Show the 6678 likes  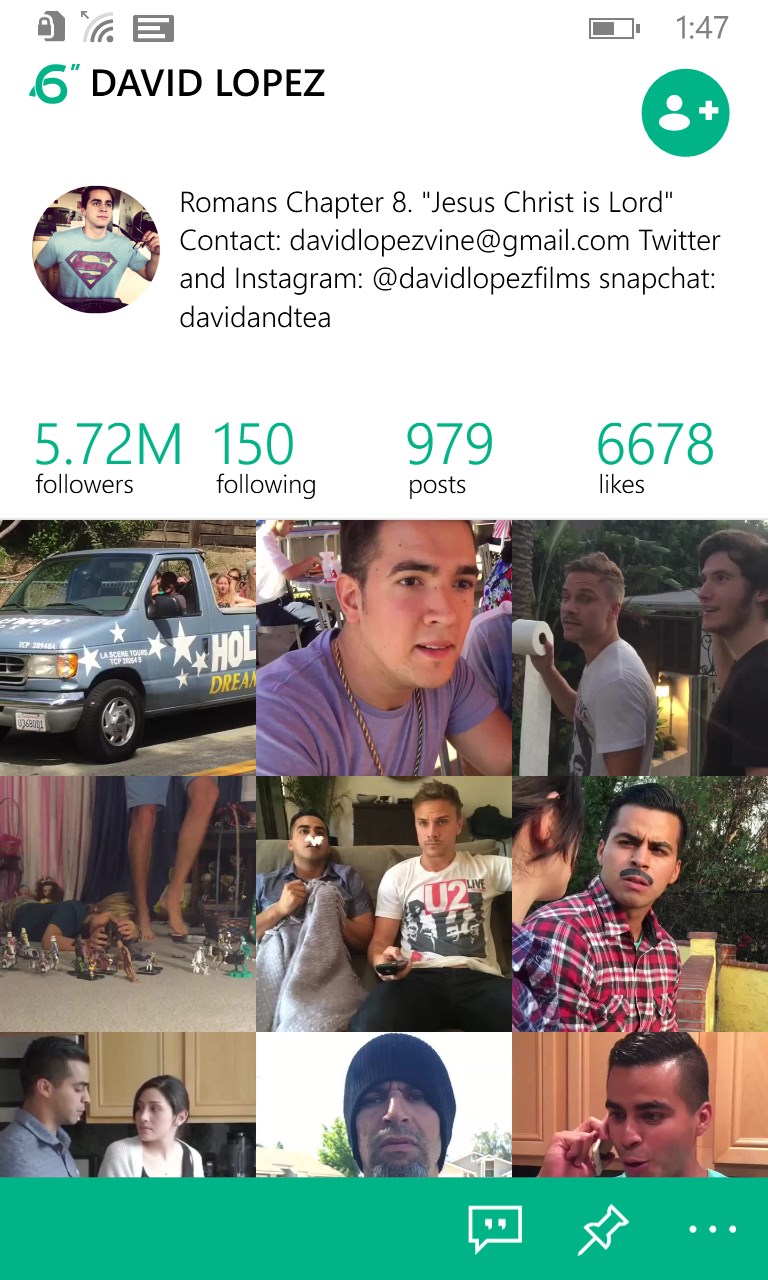(655, 458)
